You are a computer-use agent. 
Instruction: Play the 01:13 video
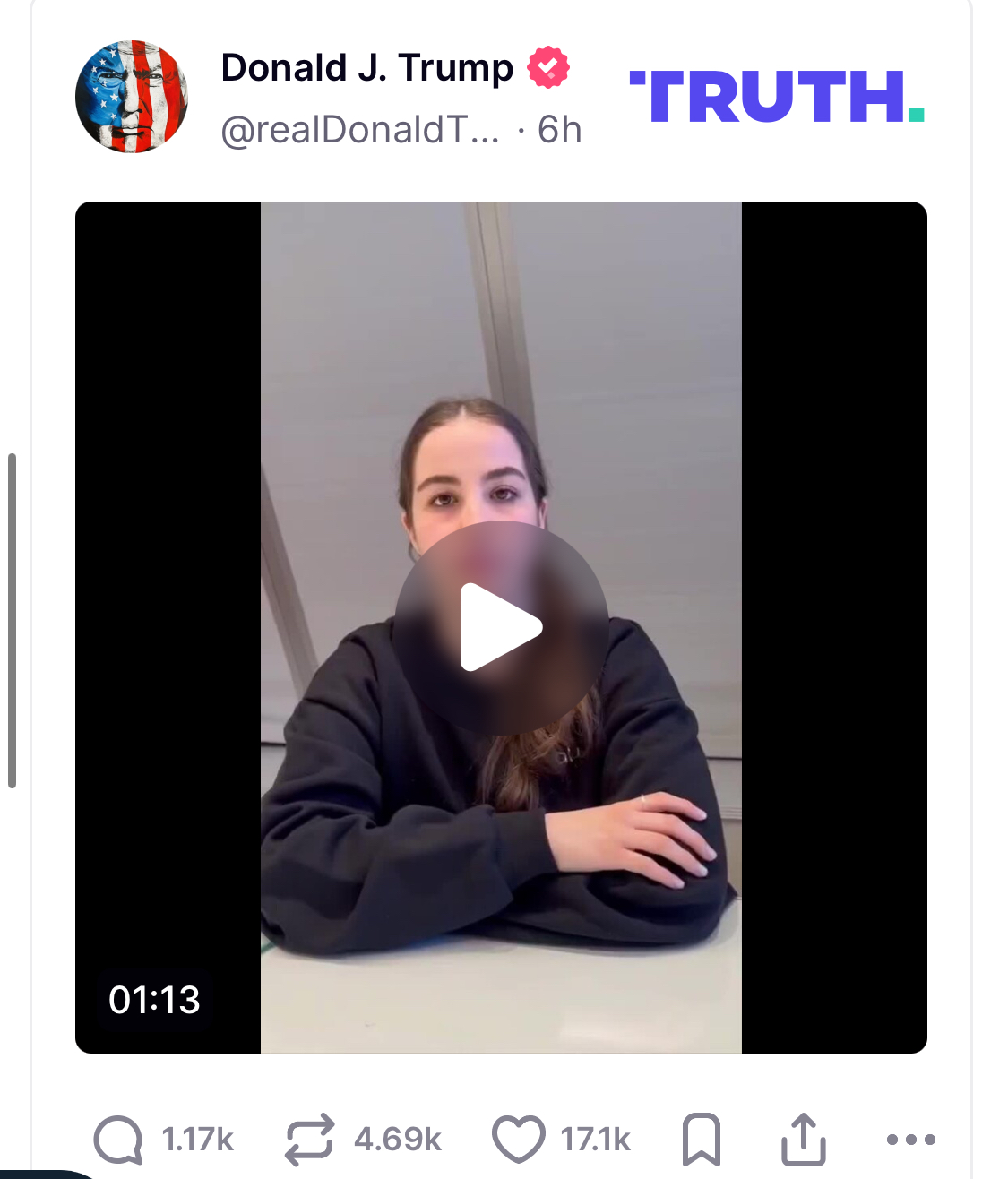click(501, 627)
